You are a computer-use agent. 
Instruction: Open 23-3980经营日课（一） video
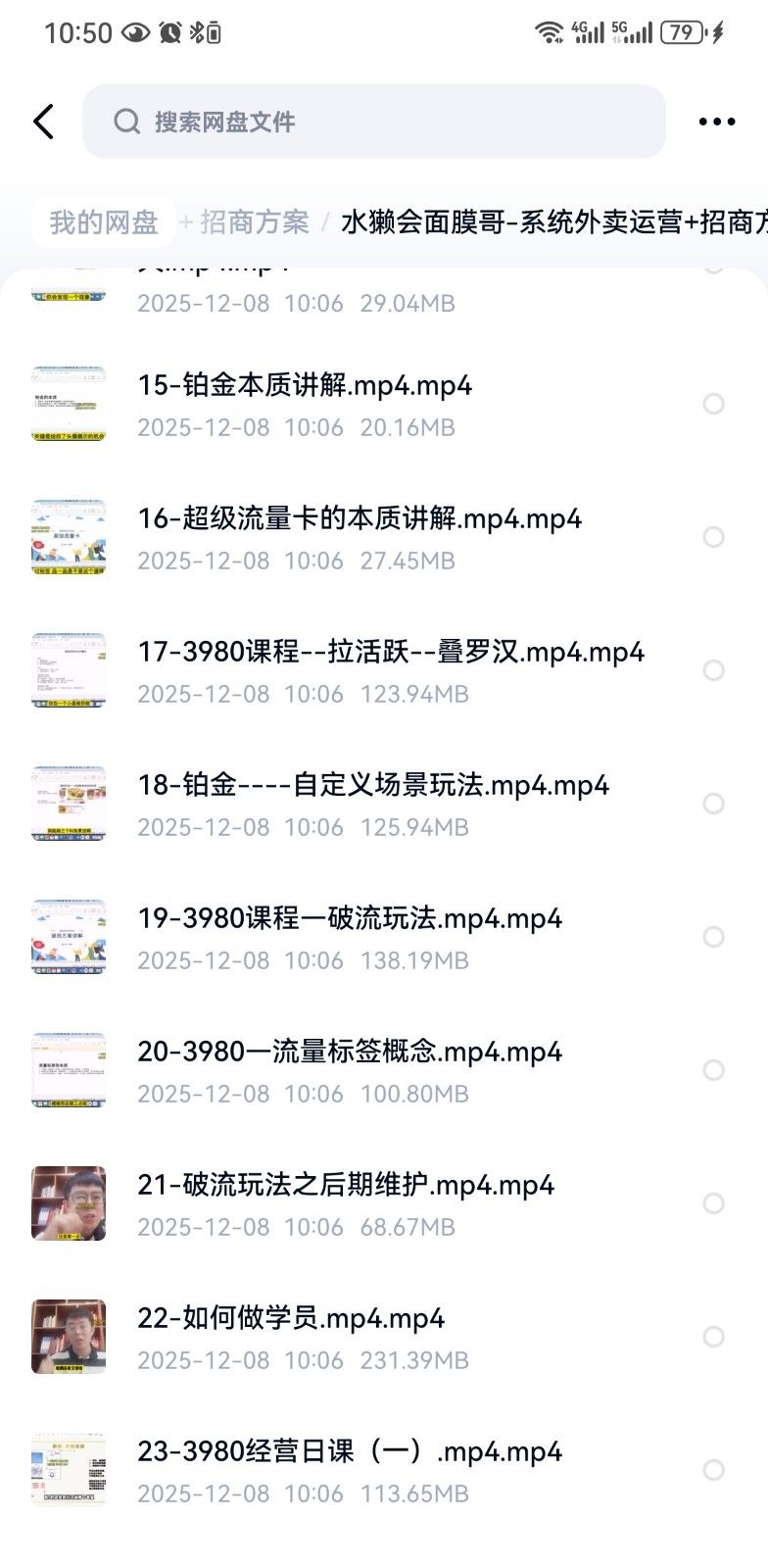350,1451
